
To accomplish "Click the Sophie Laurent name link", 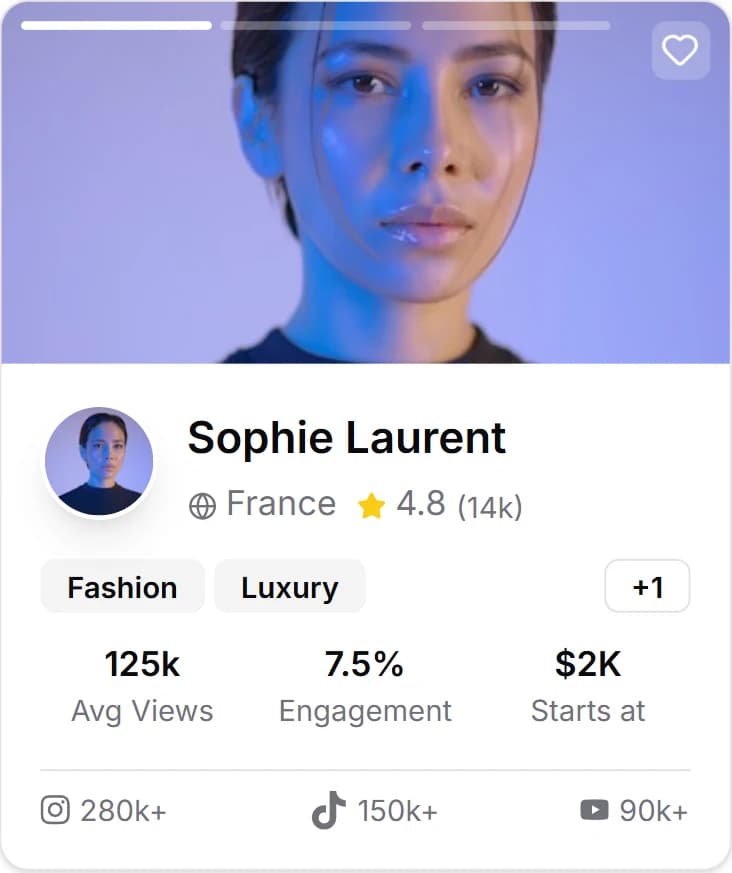I will pos(347,437).
